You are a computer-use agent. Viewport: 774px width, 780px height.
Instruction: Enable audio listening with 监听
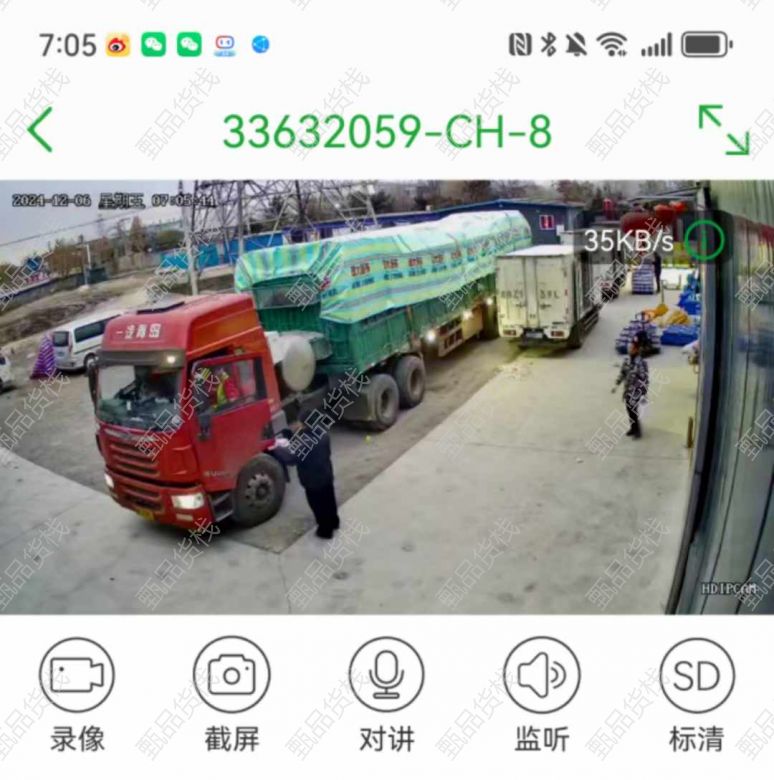[541, 676]
